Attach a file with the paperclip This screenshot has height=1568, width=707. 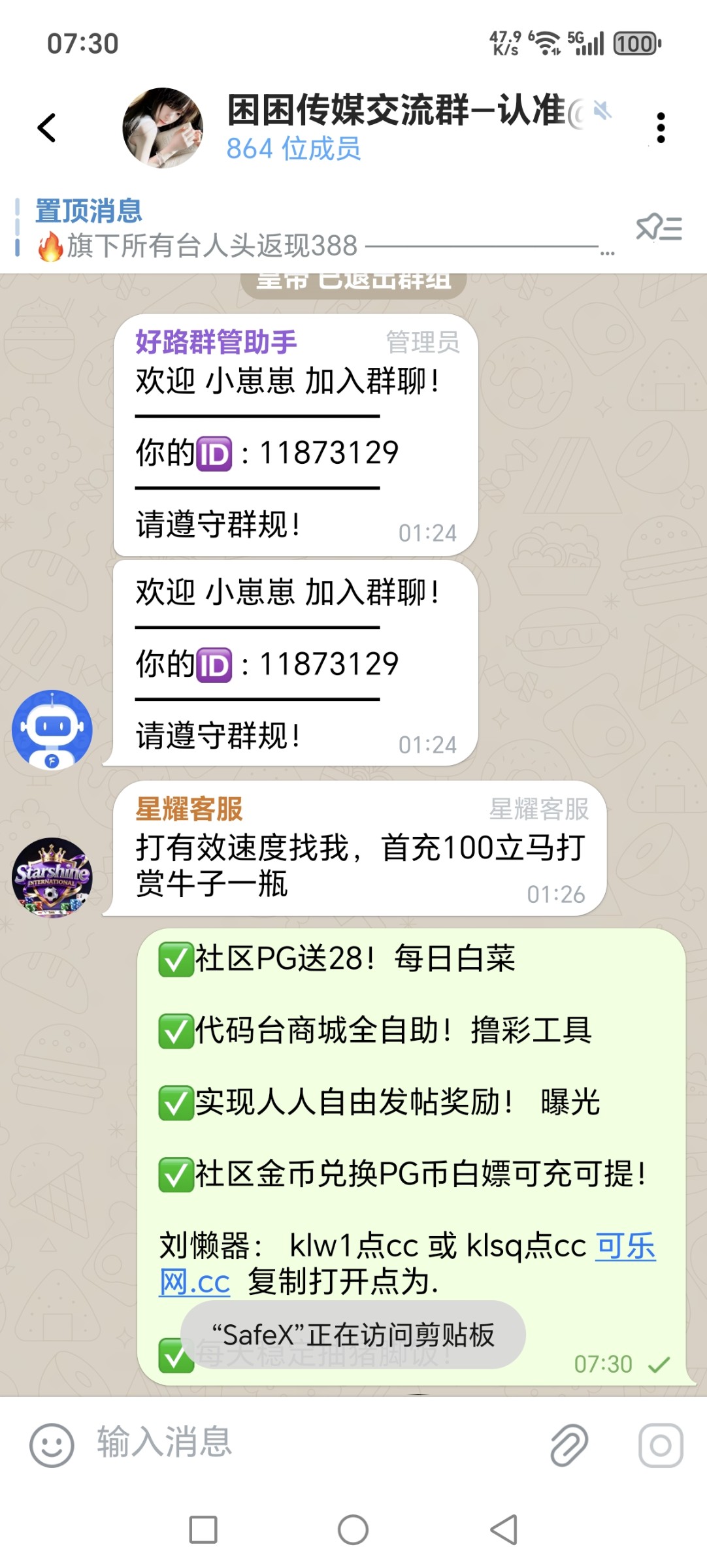(x=569, y=1445)
